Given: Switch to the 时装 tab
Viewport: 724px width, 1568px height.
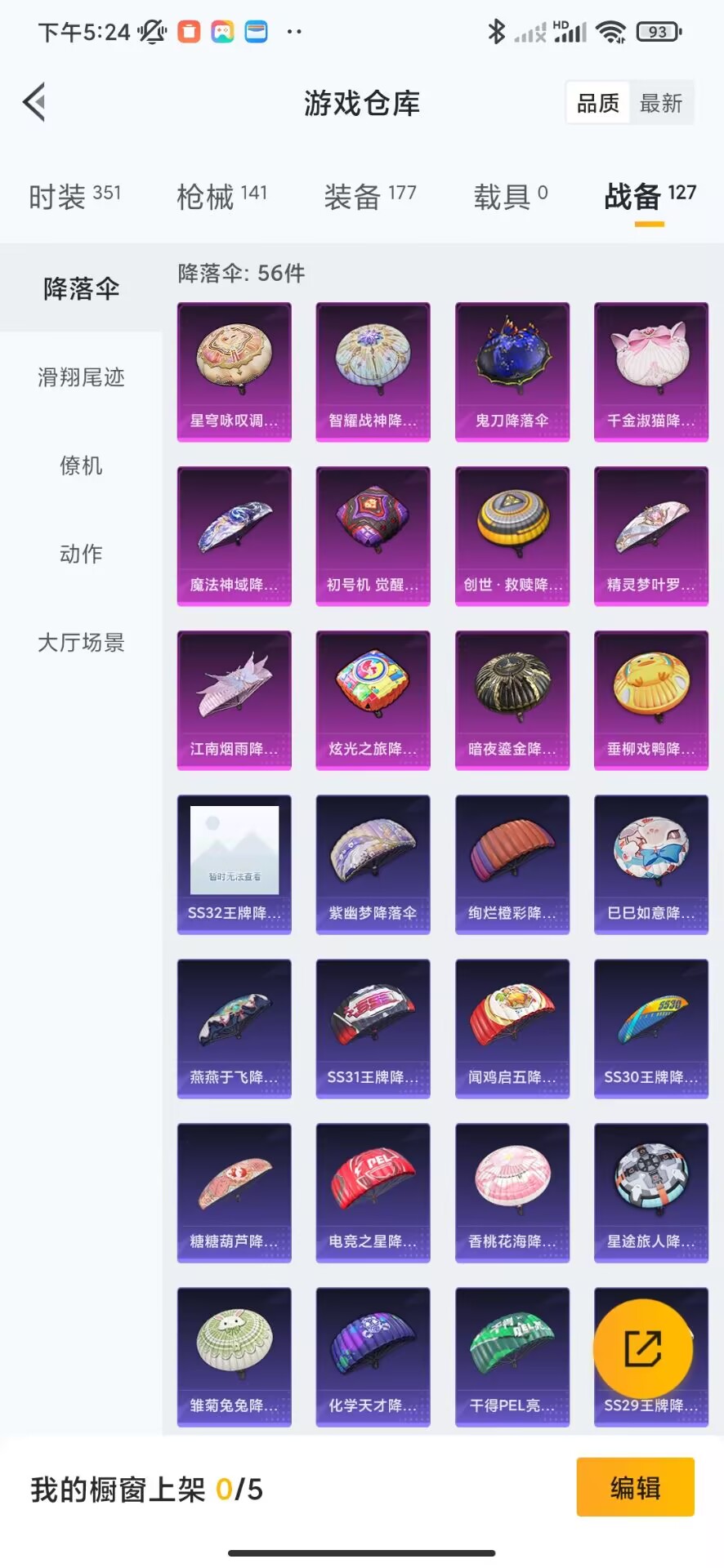Looking at the screenshot, I should (74, 197).
